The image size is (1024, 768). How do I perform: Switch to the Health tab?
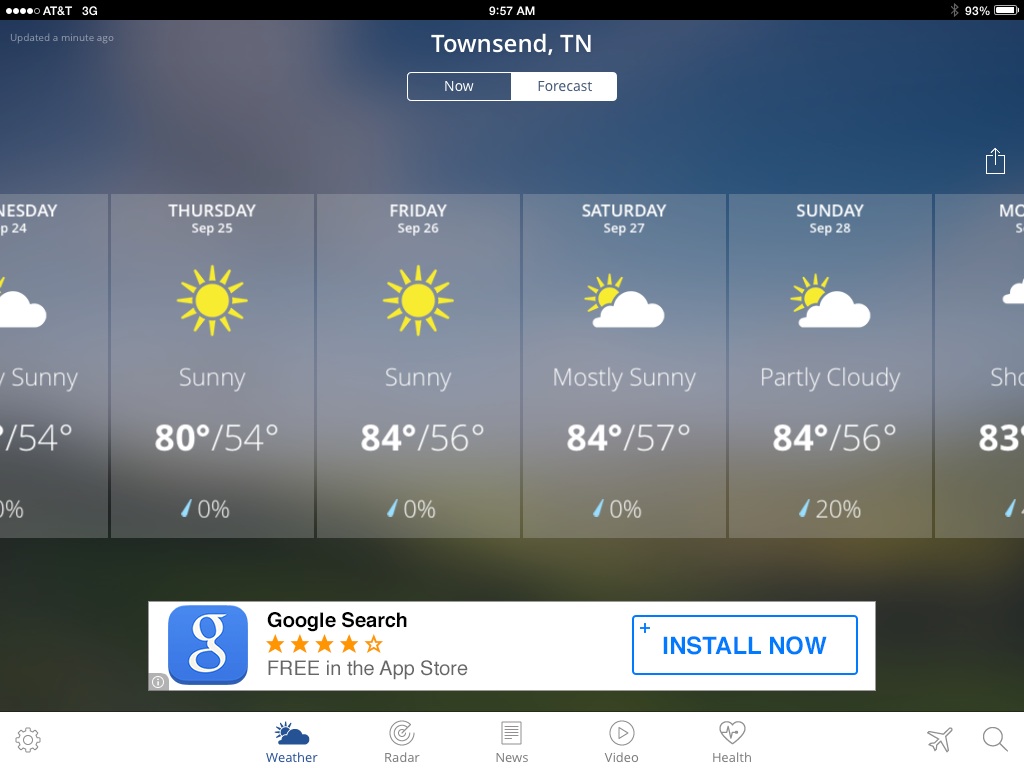[731, 742]
